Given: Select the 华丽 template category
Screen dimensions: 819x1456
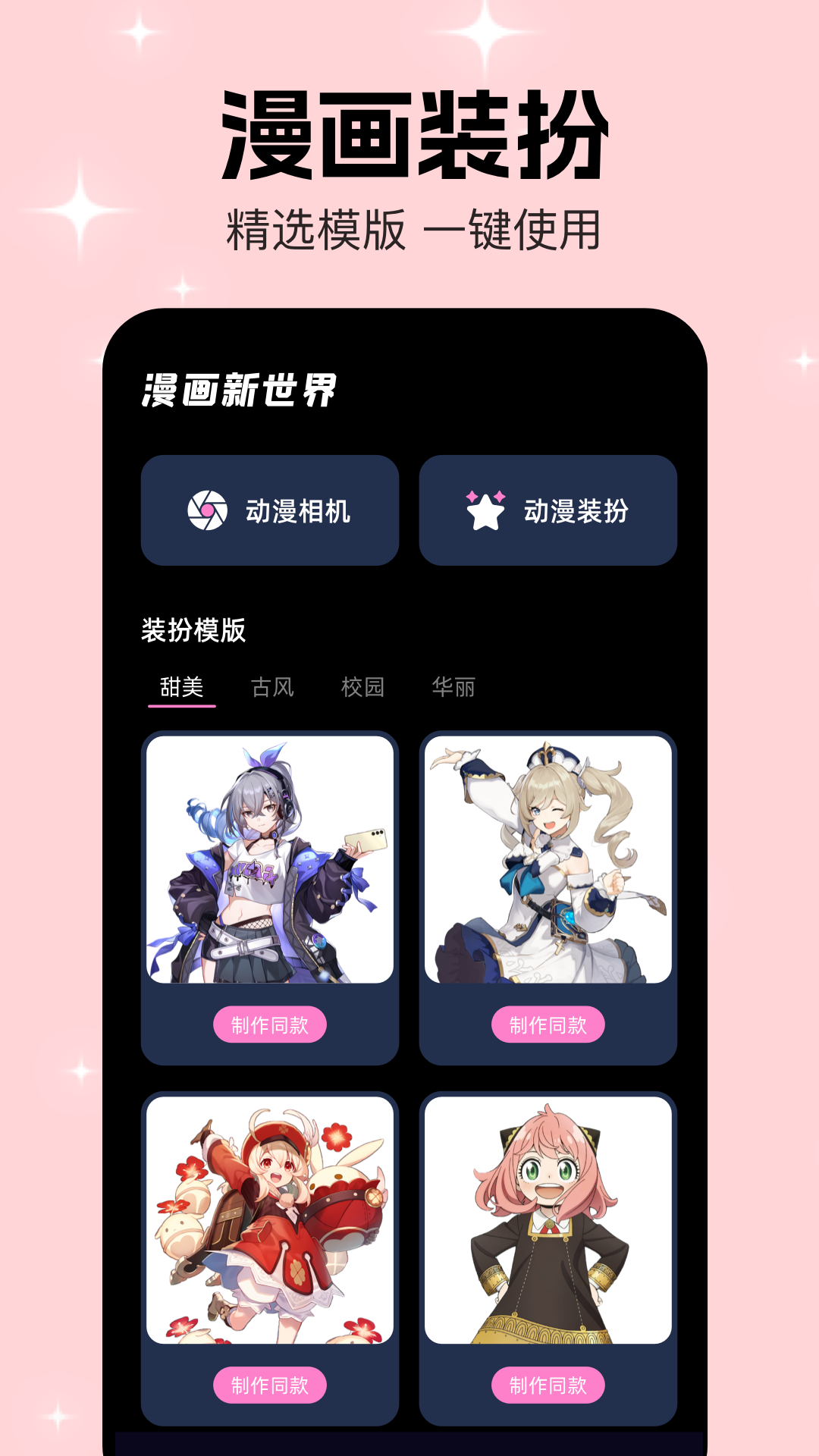Looking at the screenshot, I should (456, 687).
